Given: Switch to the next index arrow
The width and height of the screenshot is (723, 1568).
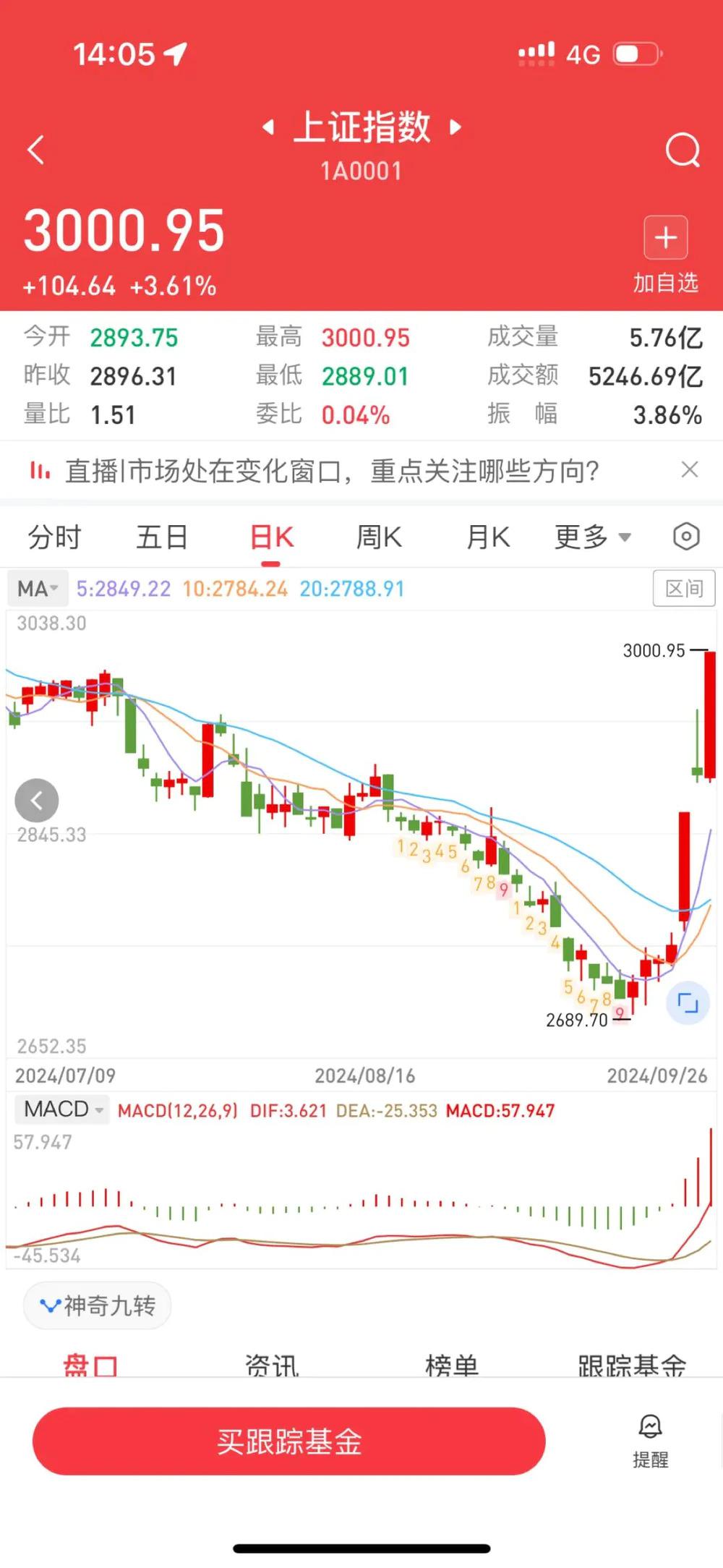Looking at the screenshot, I should pyautogui.click(x=455, y=127).
